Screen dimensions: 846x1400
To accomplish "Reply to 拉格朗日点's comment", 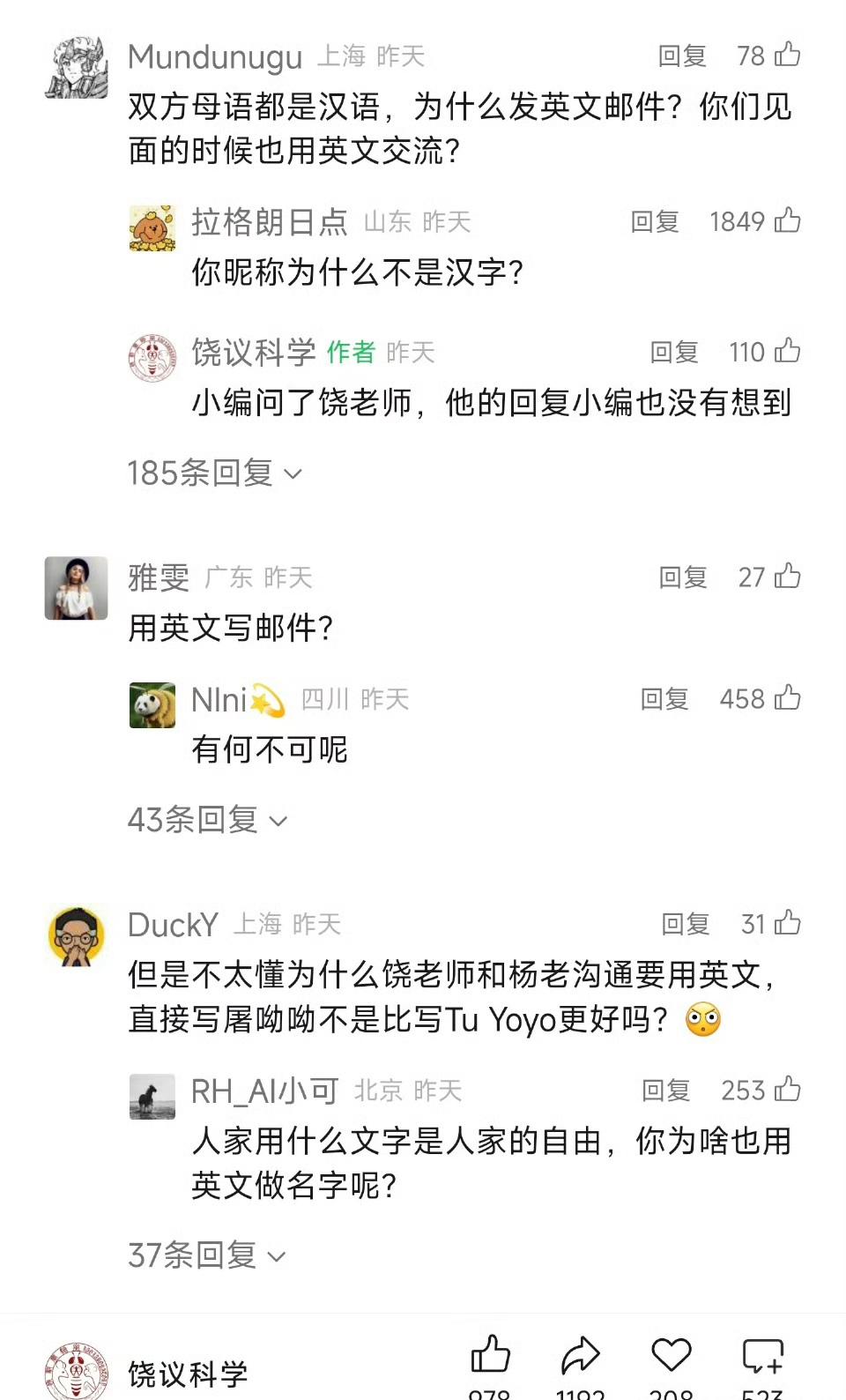I will 655,222.
